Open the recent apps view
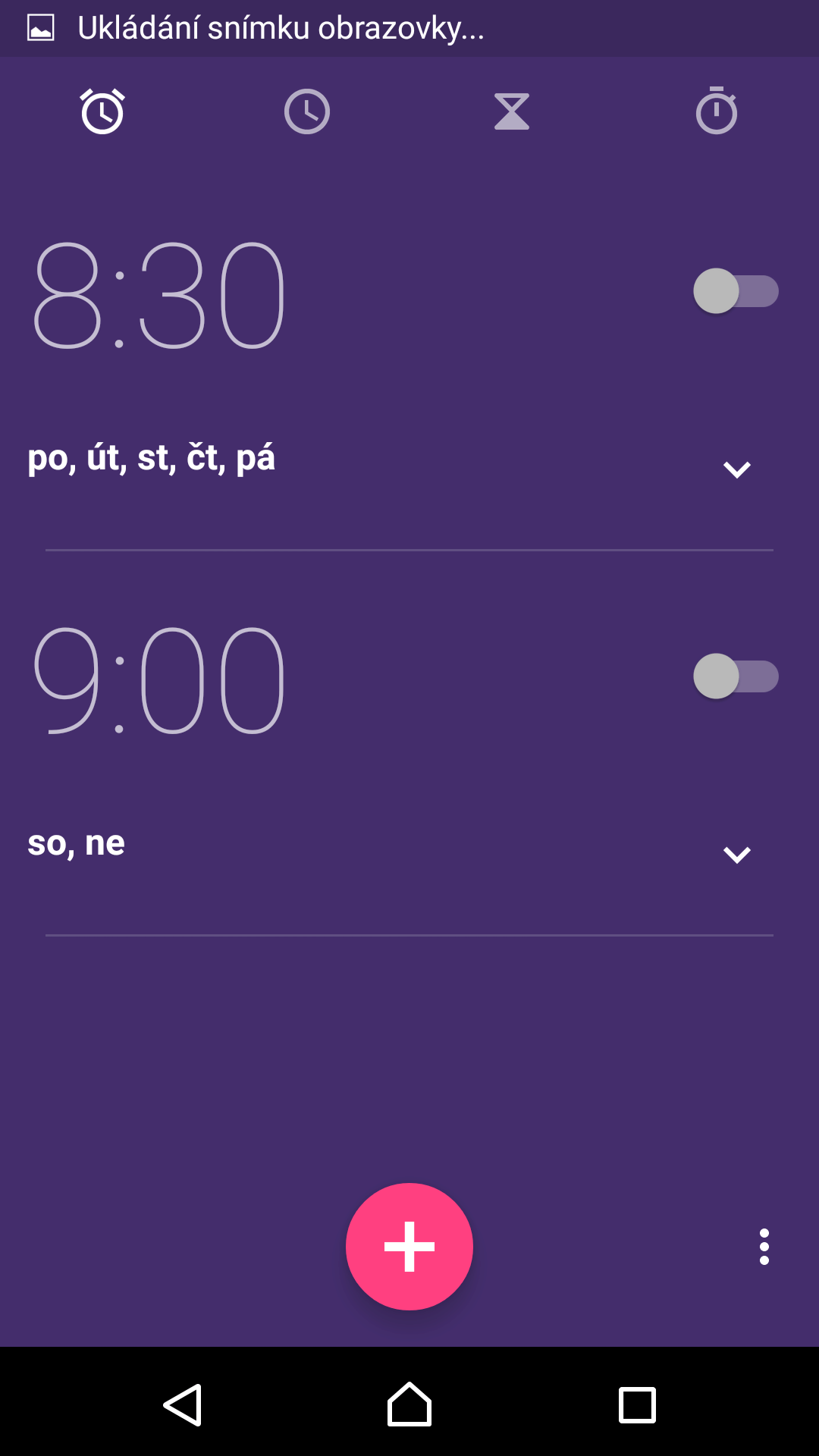 coord(637,1405)
